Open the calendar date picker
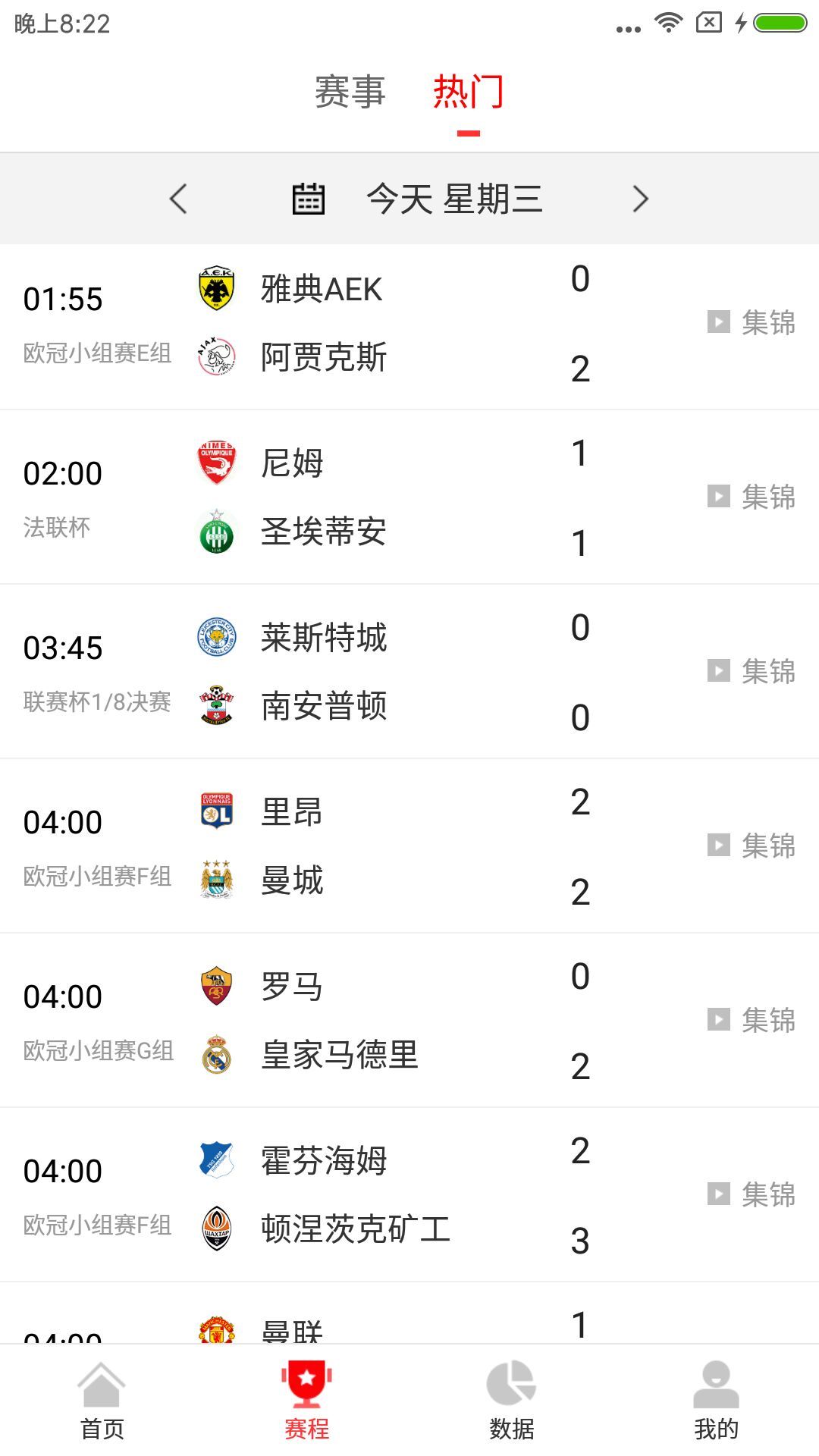The width and height of the screenshot is (819, 1456). [309, 199]
